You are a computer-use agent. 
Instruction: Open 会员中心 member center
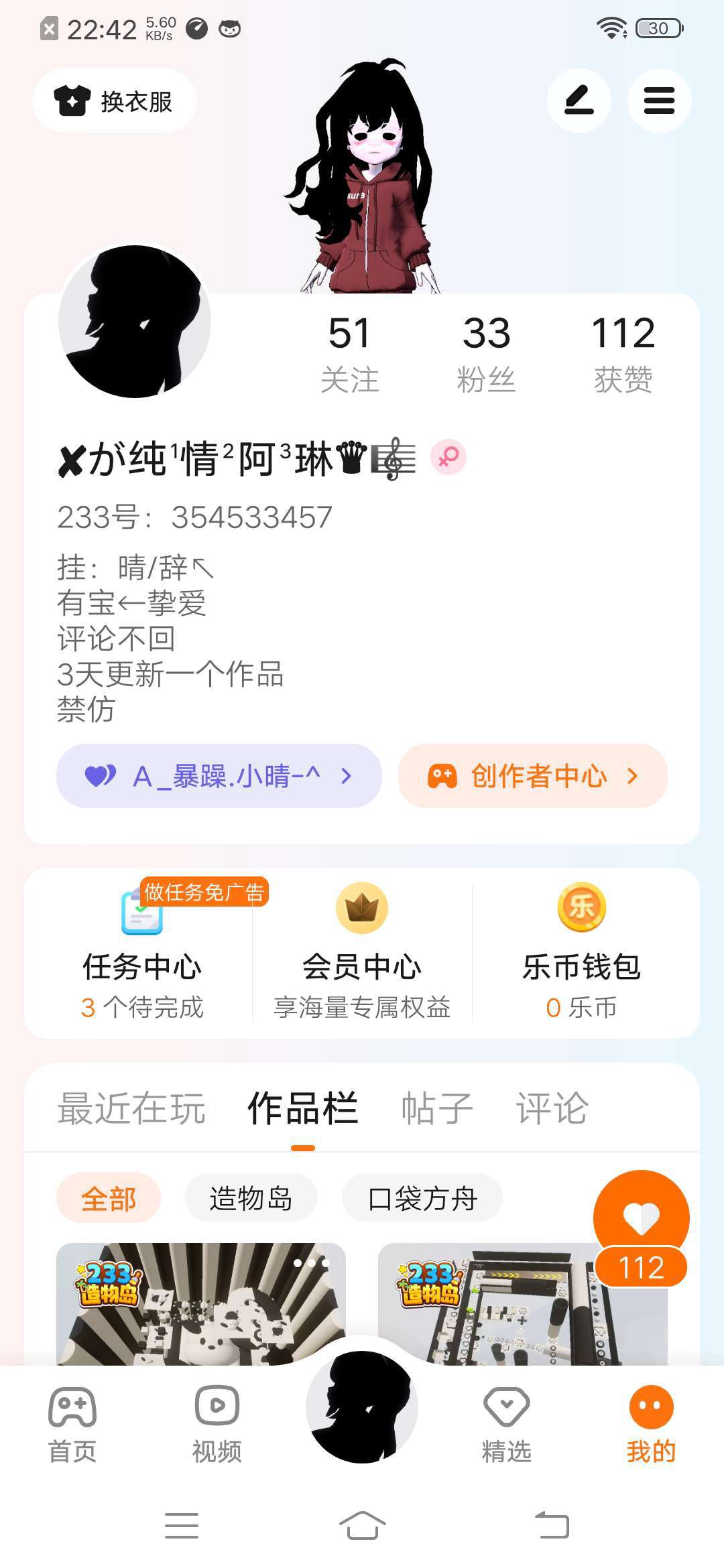(x=362, y=954)
